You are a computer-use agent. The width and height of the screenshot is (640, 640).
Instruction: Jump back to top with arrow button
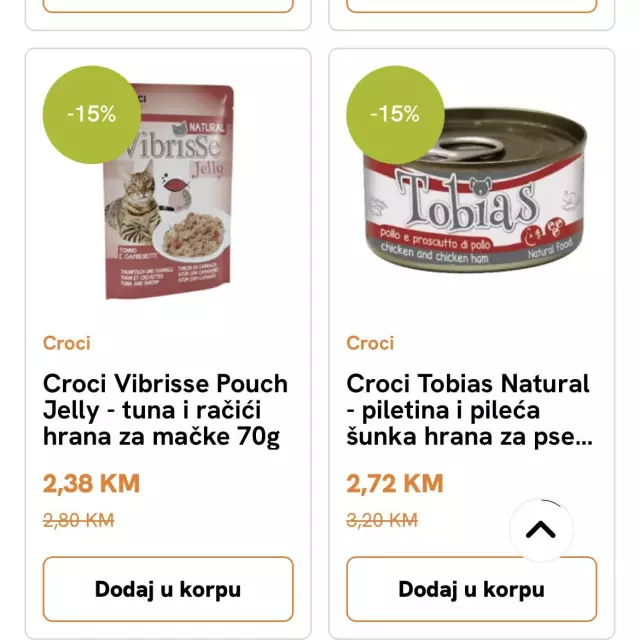pos(541,529)
